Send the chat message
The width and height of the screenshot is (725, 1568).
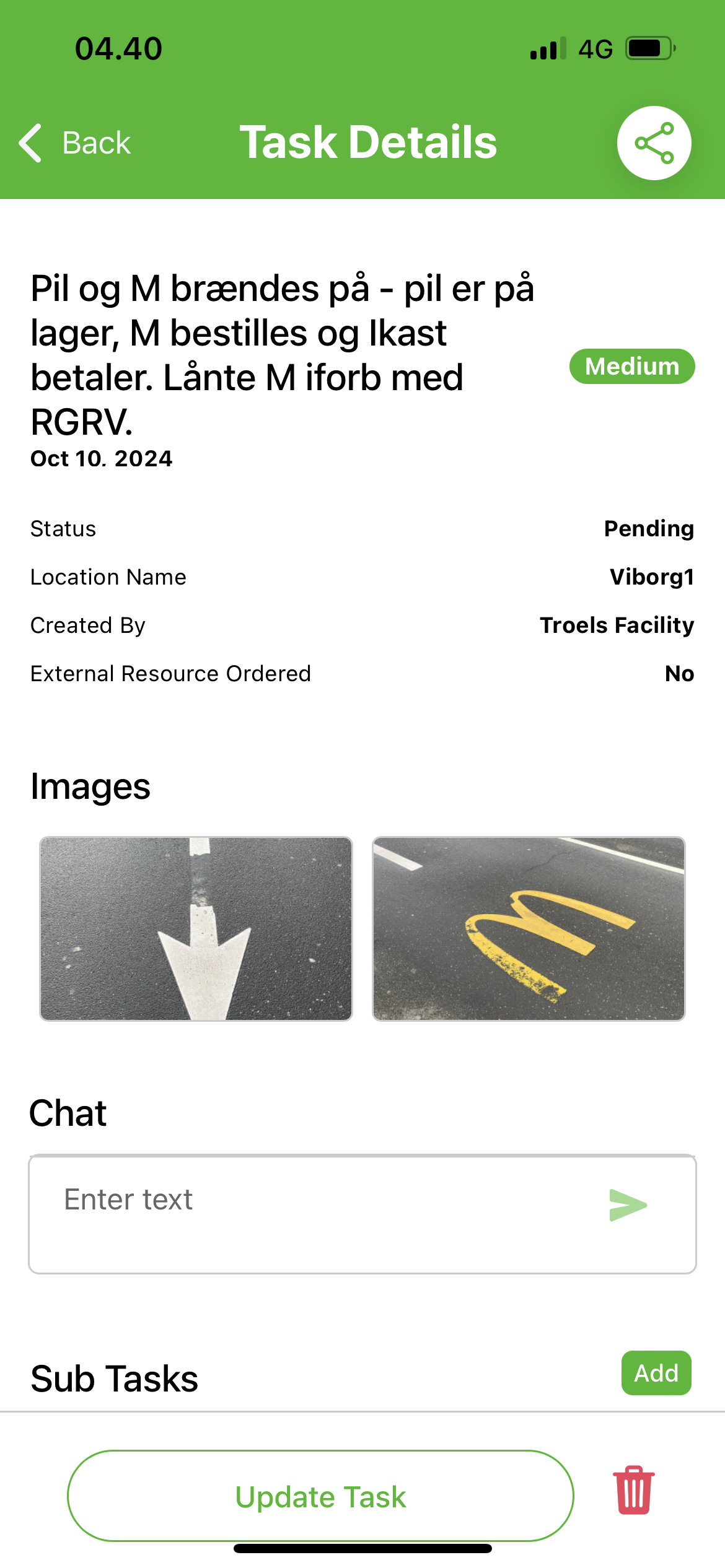pos(628,1205)
